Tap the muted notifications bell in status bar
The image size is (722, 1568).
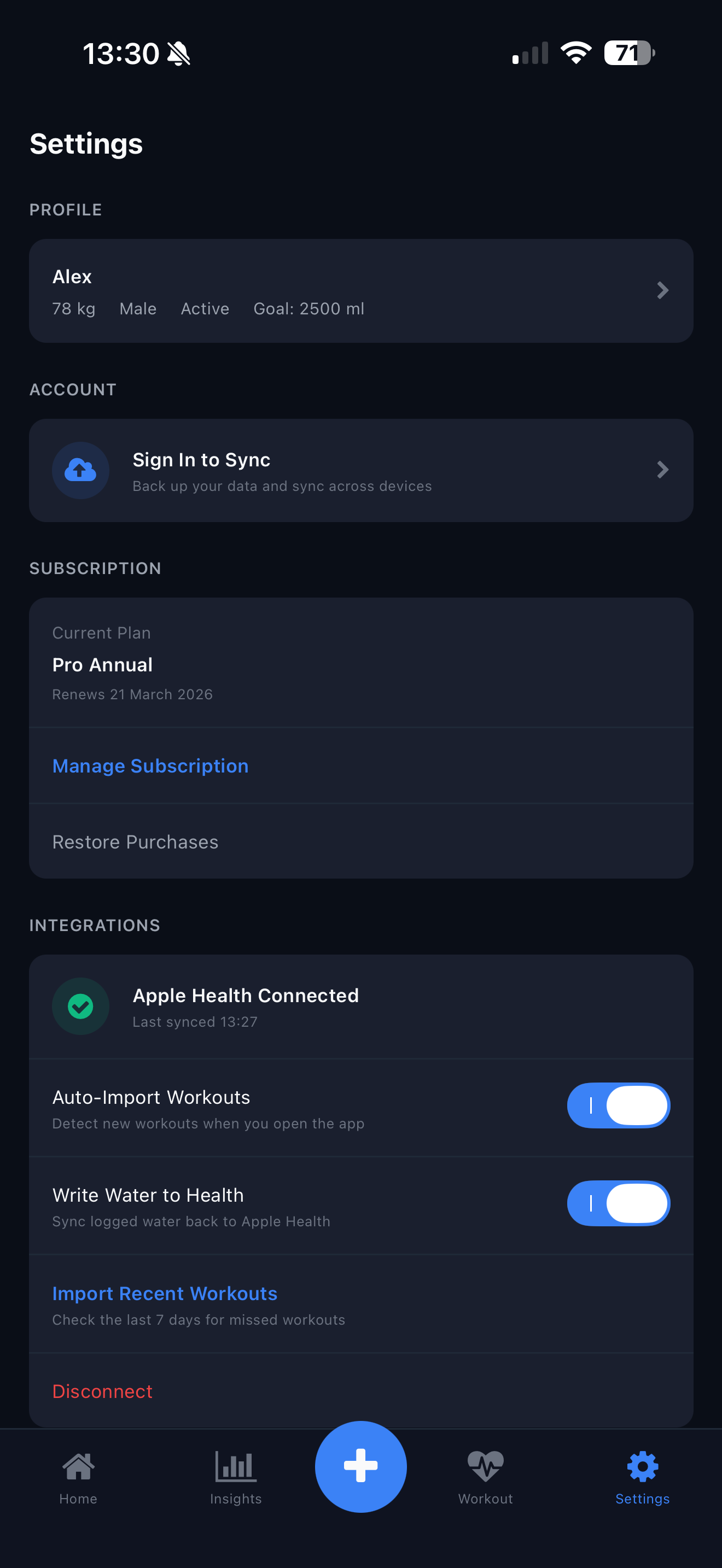(x=179, y=54)
